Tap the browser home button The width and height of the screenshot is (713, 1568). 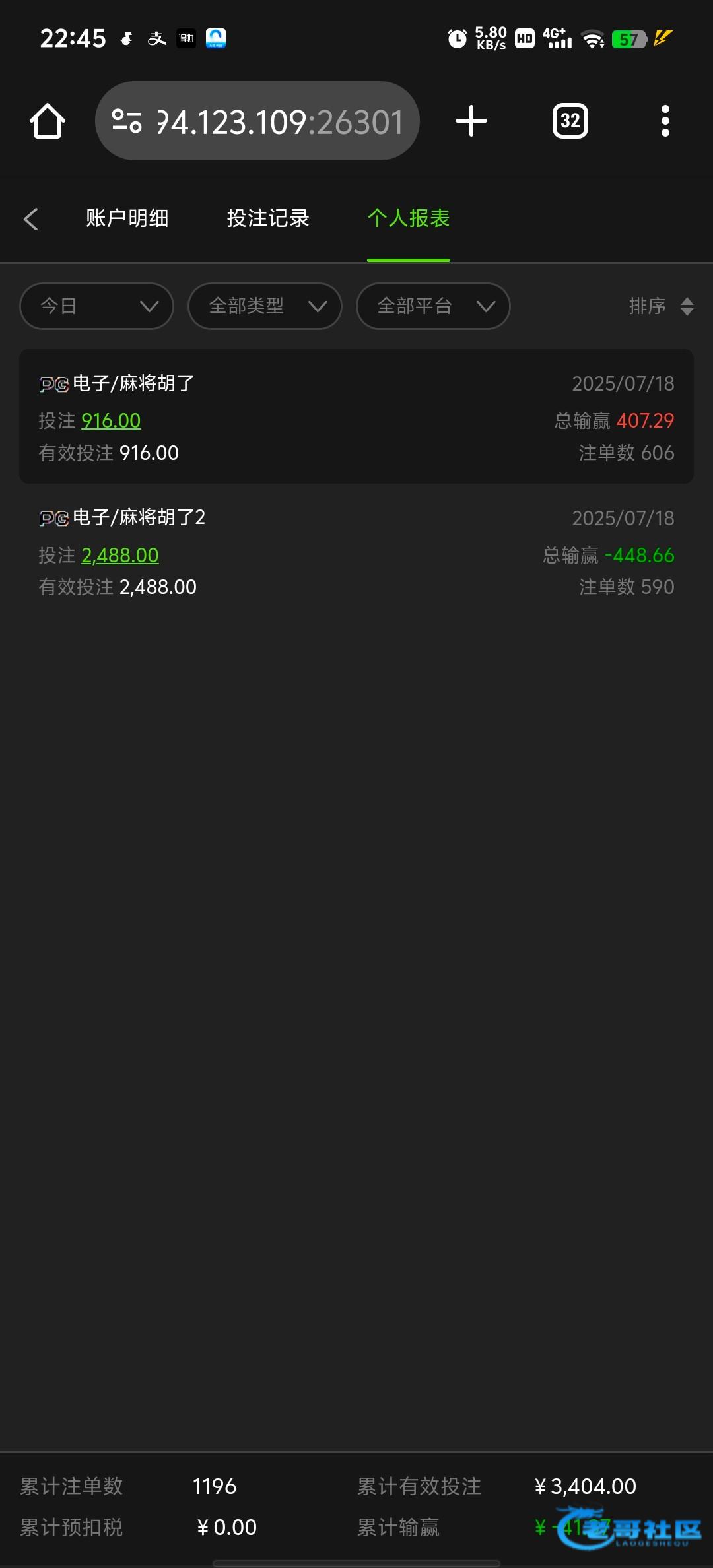48,121
